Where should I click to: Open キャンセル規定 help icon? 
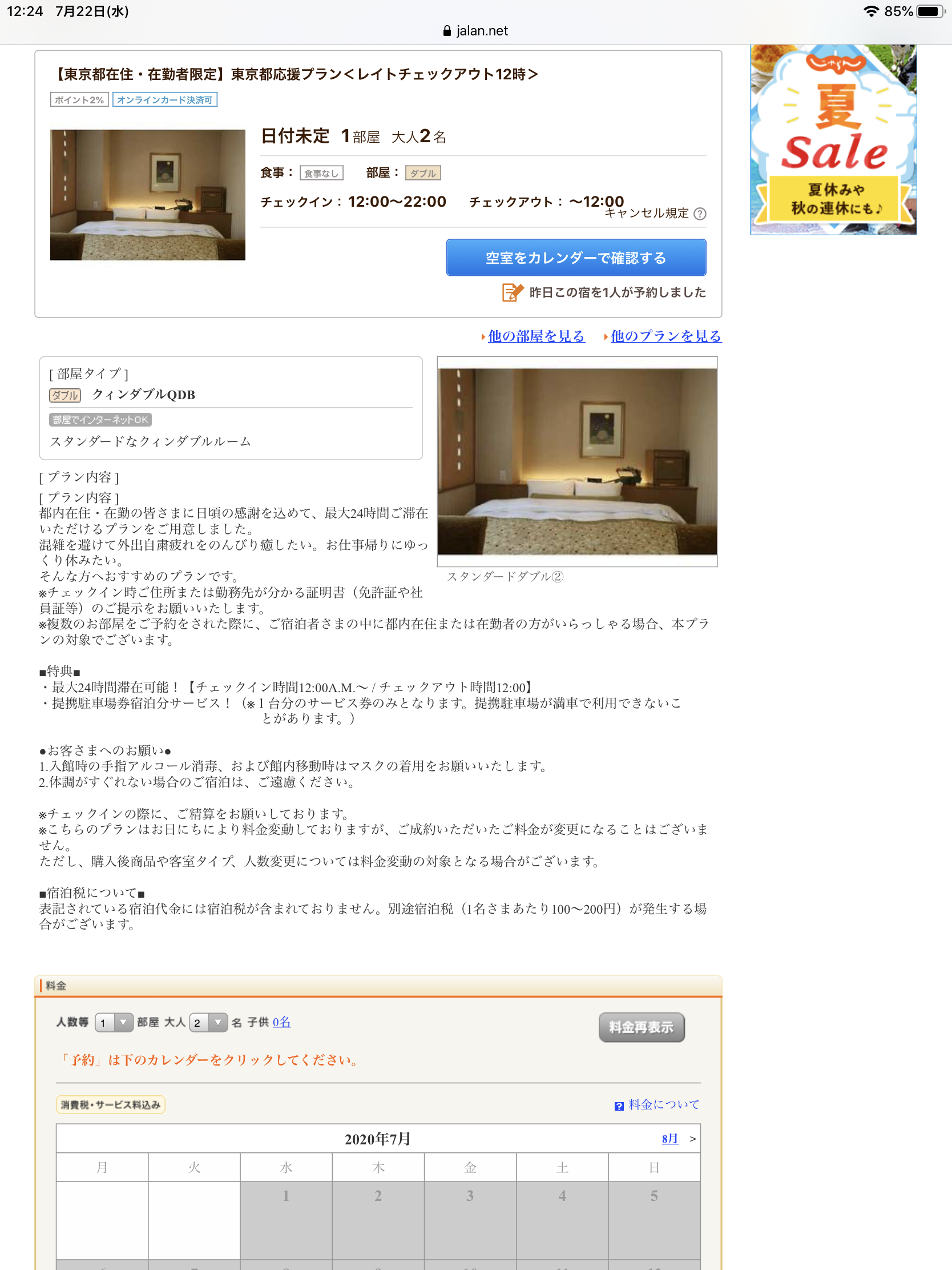[700, 214]
